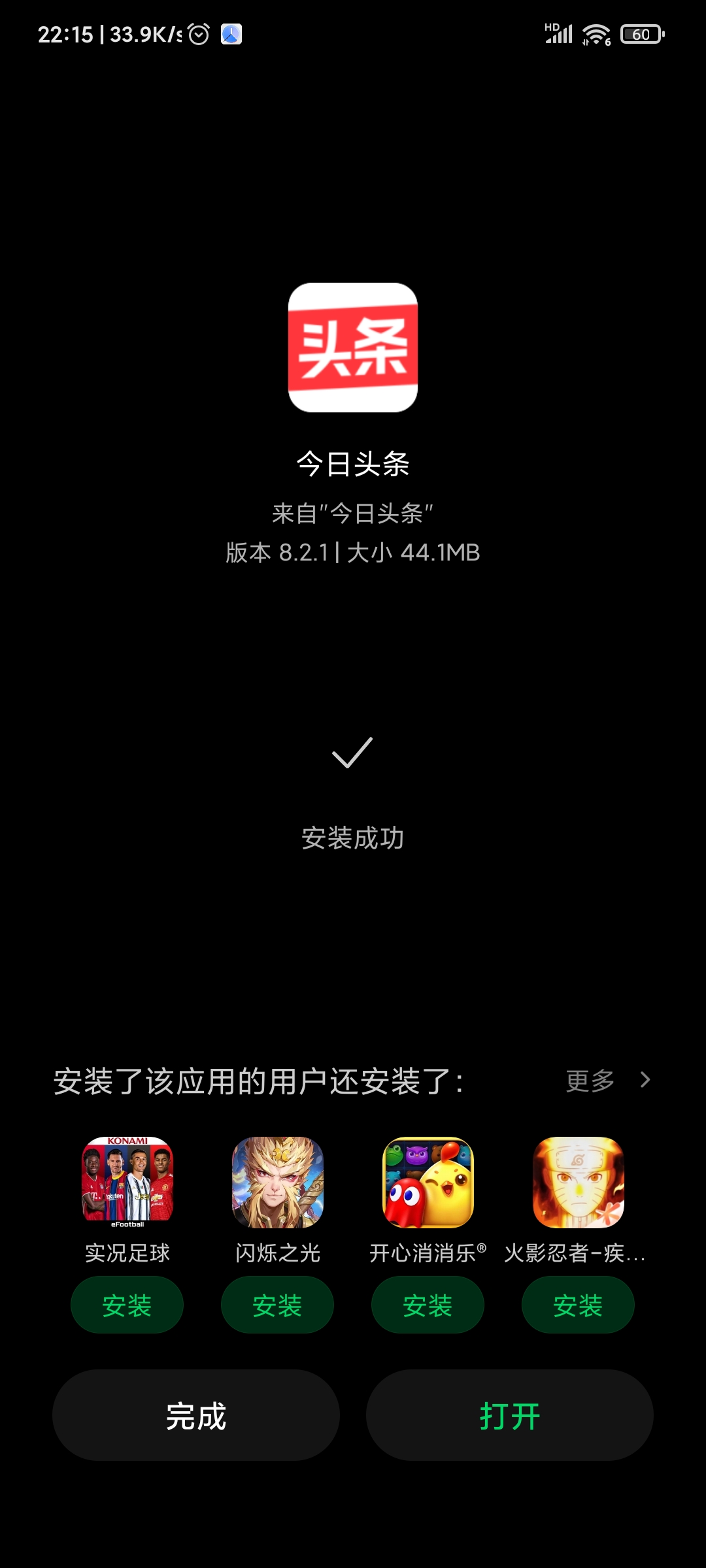Image resolution: width=706 pixels, height=1568 pixels.
Task: Open 今日头条 with the 打开 button
Action: pos(510,1415)
